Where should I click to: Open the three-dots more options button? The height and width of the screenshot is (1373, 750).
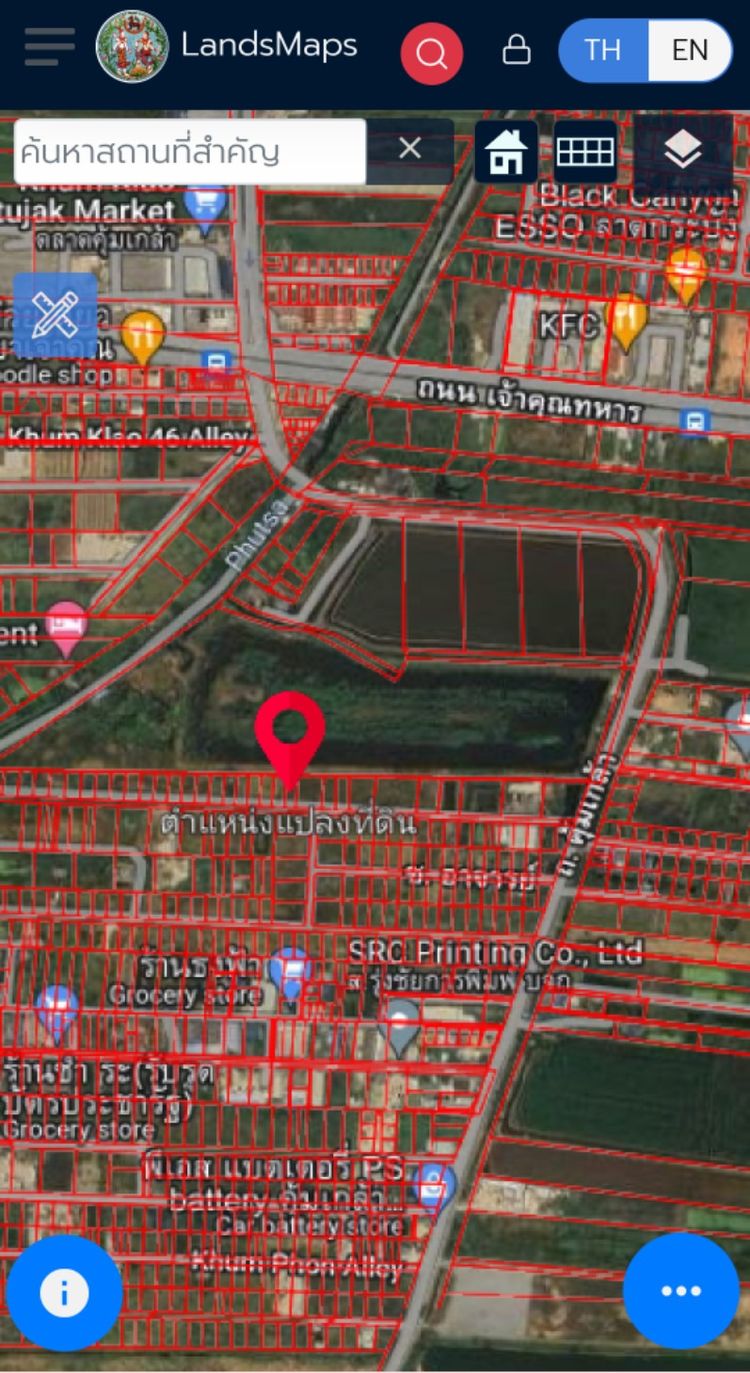(681, 1290)
